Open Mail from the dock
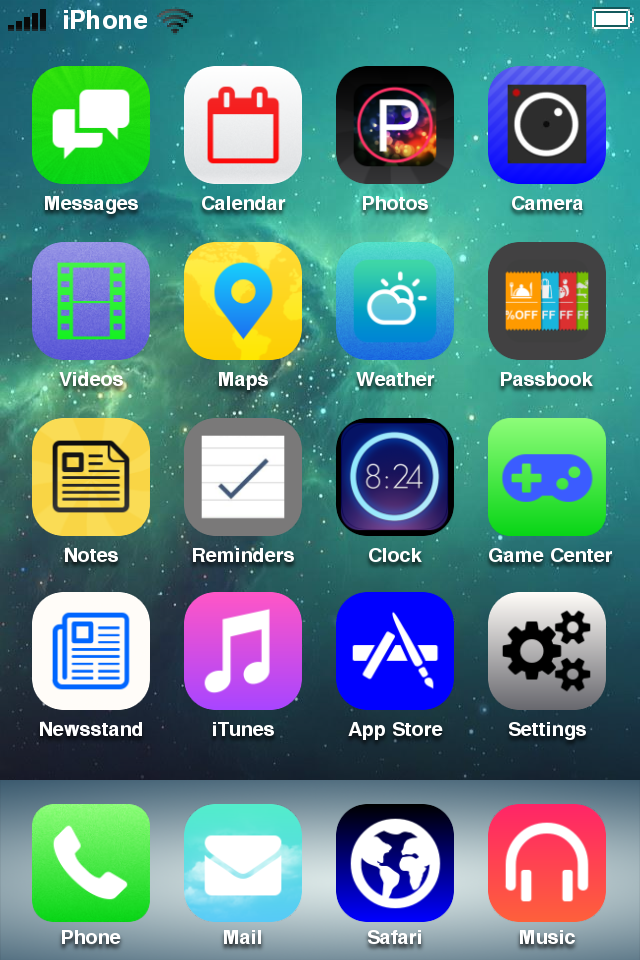Viewport: 640px width, 960px height. 243,863
